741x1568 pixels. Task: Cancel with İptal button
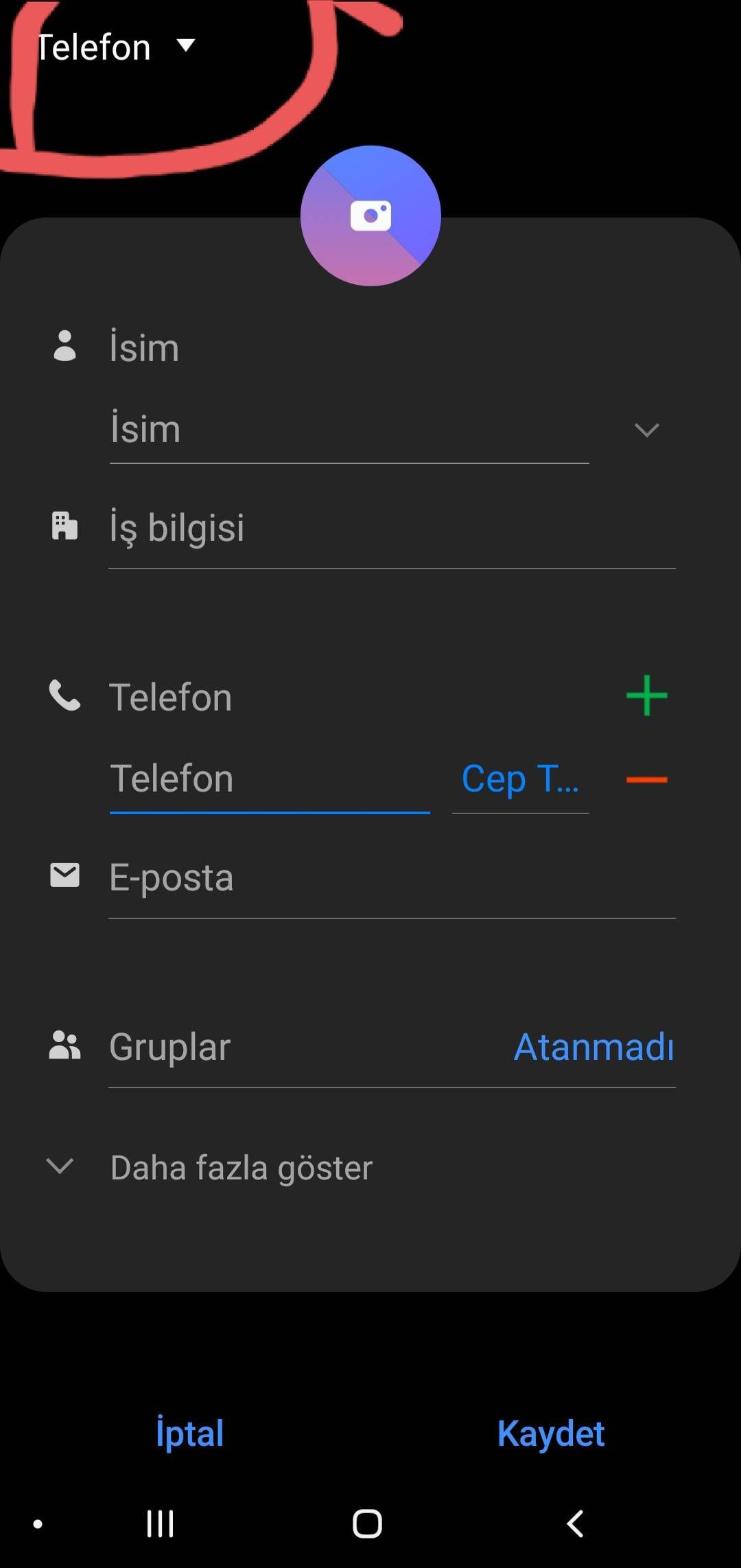190,1433
